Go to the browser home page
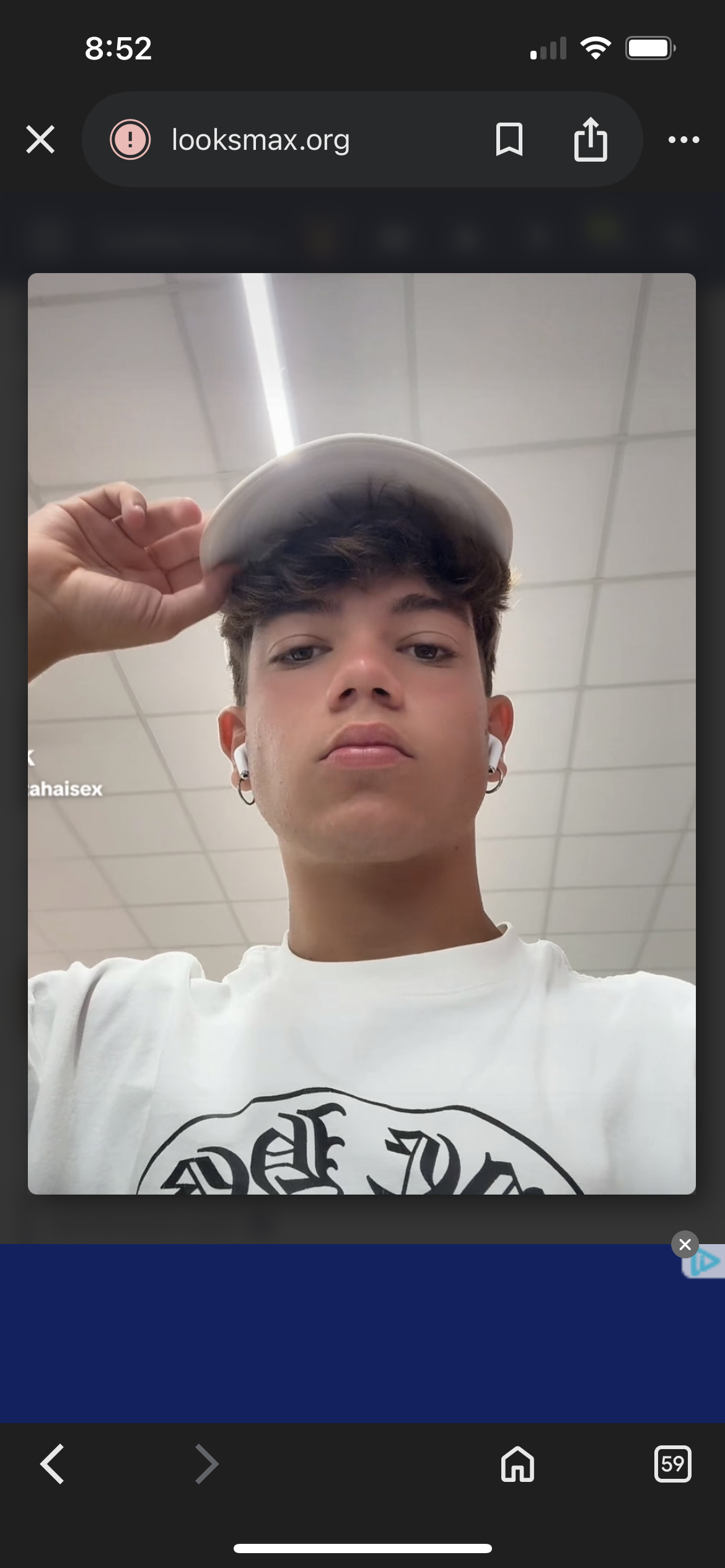The height and width of the screenshot is (1568, 725). (517, 1465)
